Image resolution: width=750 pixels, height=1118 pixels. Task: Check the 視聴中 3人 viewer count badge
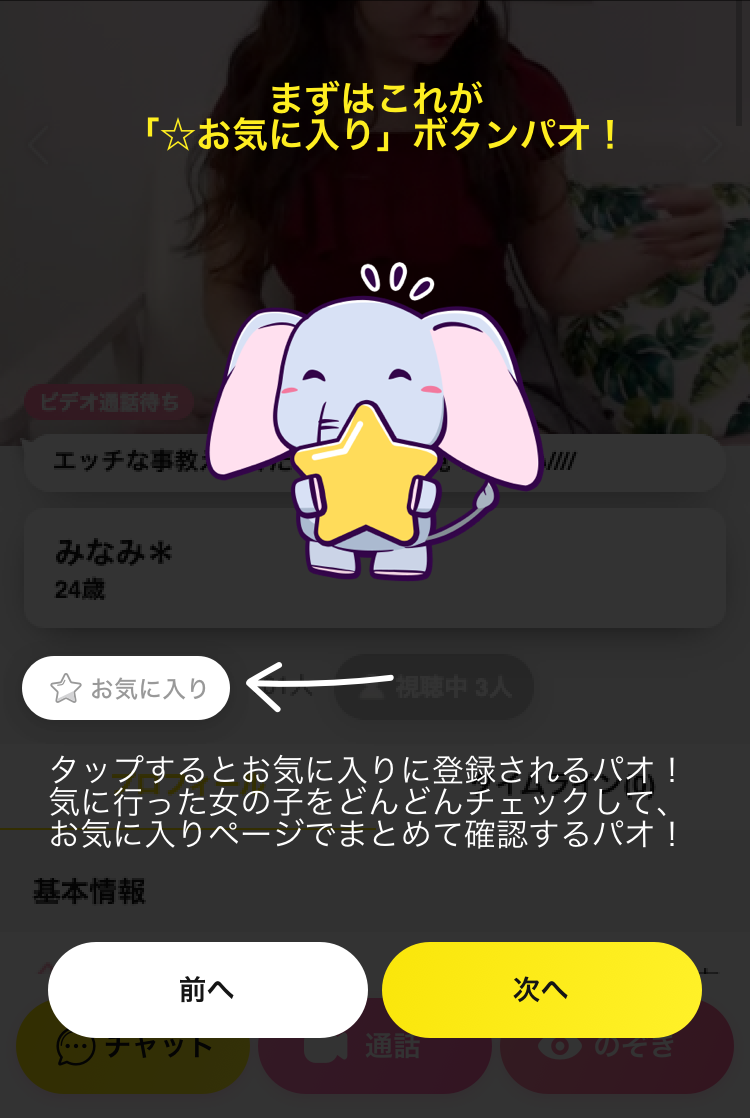[433, 687]
